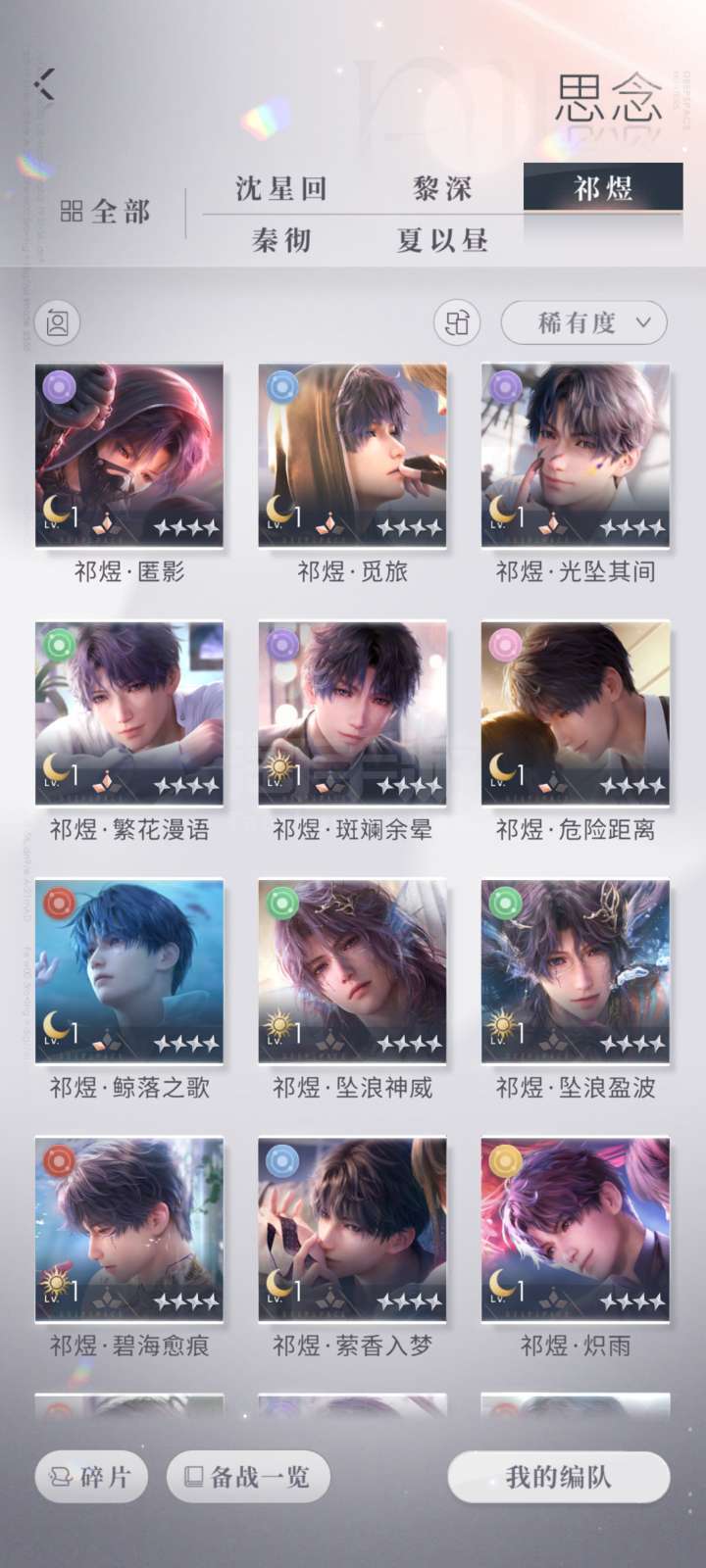
Task: Switch to the 黎深 tab
Action: coord(442,188)
